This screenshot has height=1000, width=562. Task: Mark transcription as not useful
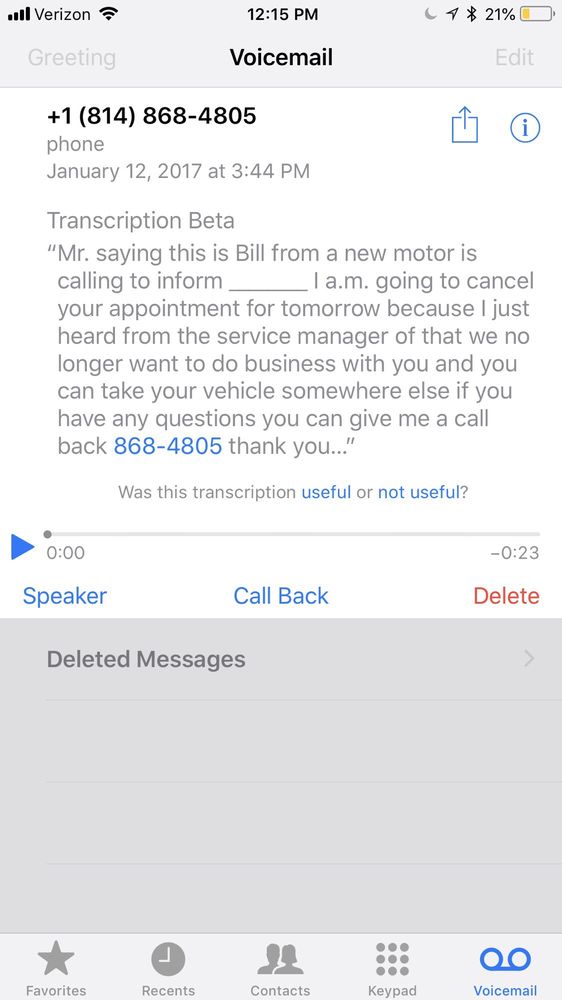click(418, 492)
